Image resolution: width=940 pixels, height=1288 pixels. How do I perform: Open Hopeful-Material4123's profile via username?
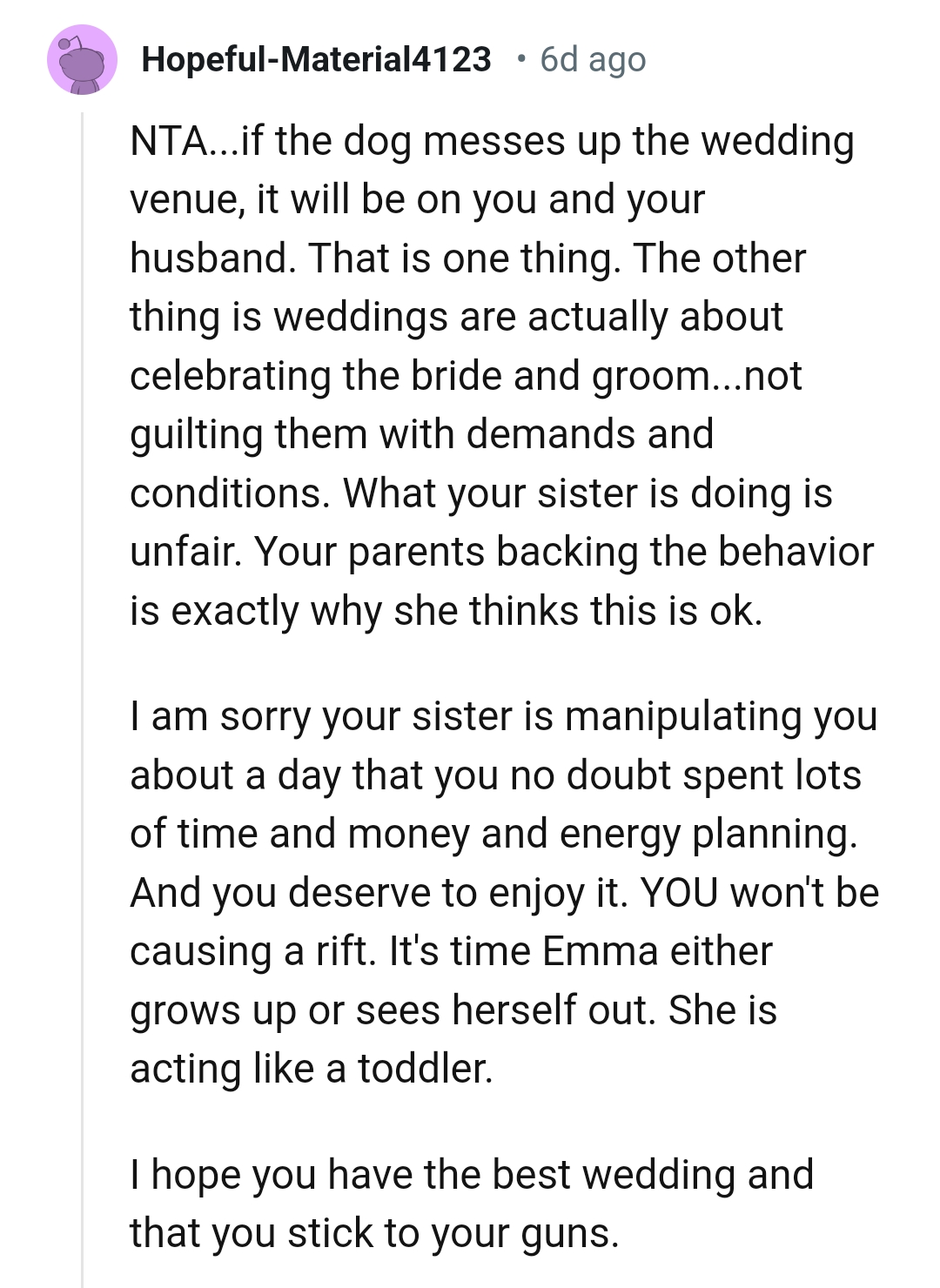tap(316, 60)
